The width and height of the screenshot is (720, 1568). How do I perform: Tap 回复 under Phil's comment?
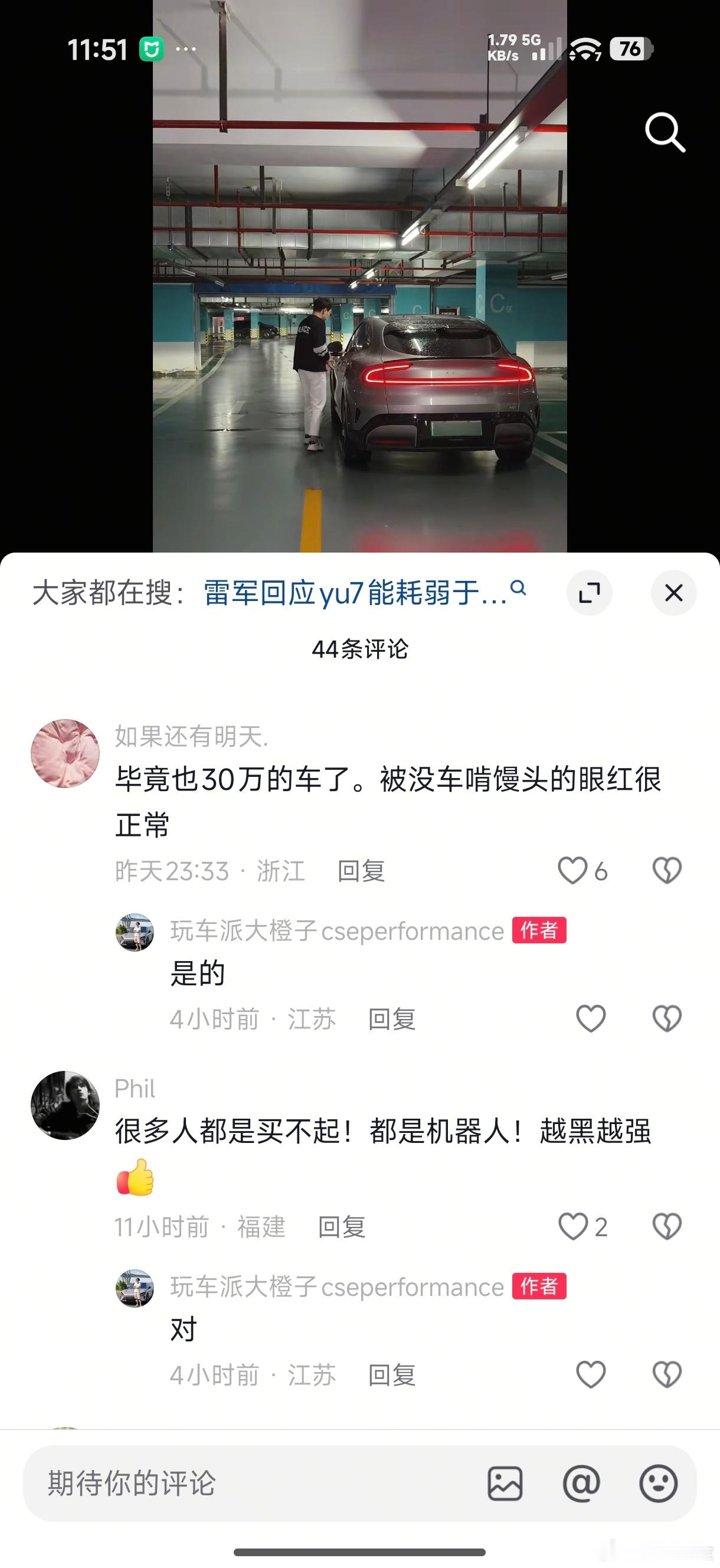click(341, 1229)
